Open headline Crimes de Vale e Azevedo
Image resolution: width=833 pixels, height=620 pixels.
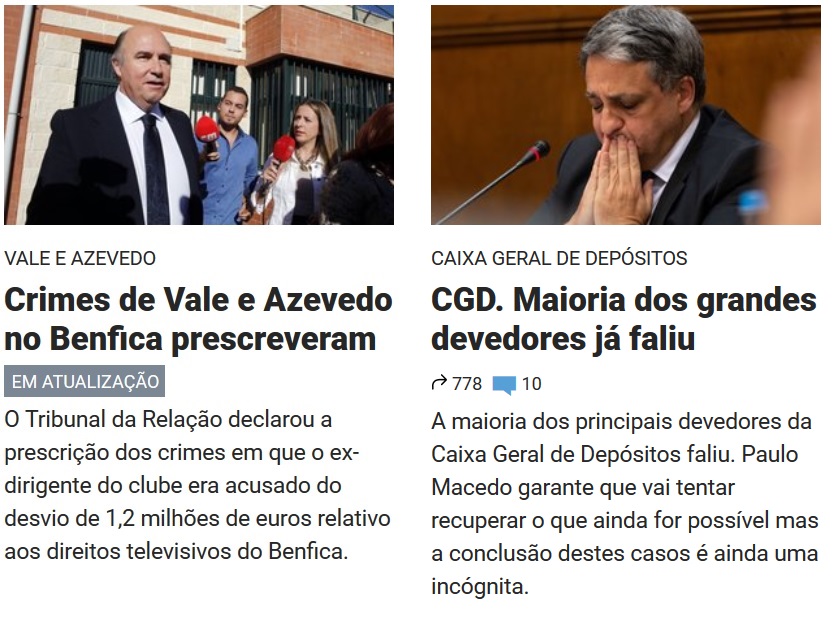coord(198,319)
